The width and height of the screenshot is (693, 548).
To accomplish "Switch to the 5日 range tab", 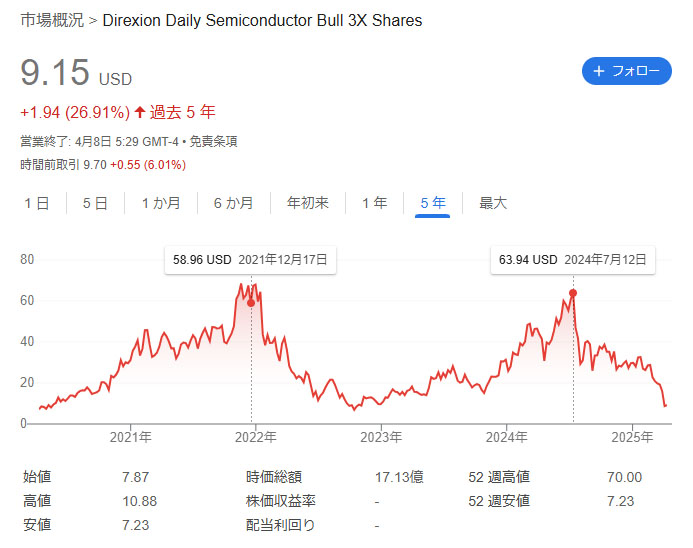I will [95, 203].
